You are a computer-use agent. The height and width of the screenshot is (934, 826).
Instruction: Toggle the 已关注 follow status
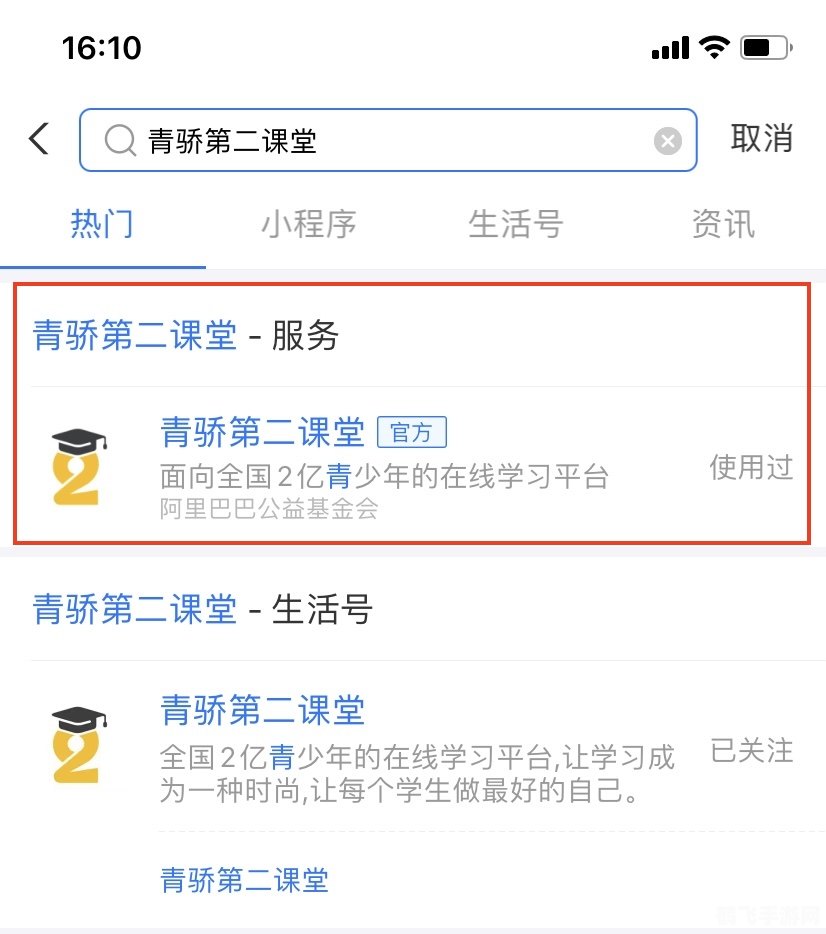[x=751, y=752]
